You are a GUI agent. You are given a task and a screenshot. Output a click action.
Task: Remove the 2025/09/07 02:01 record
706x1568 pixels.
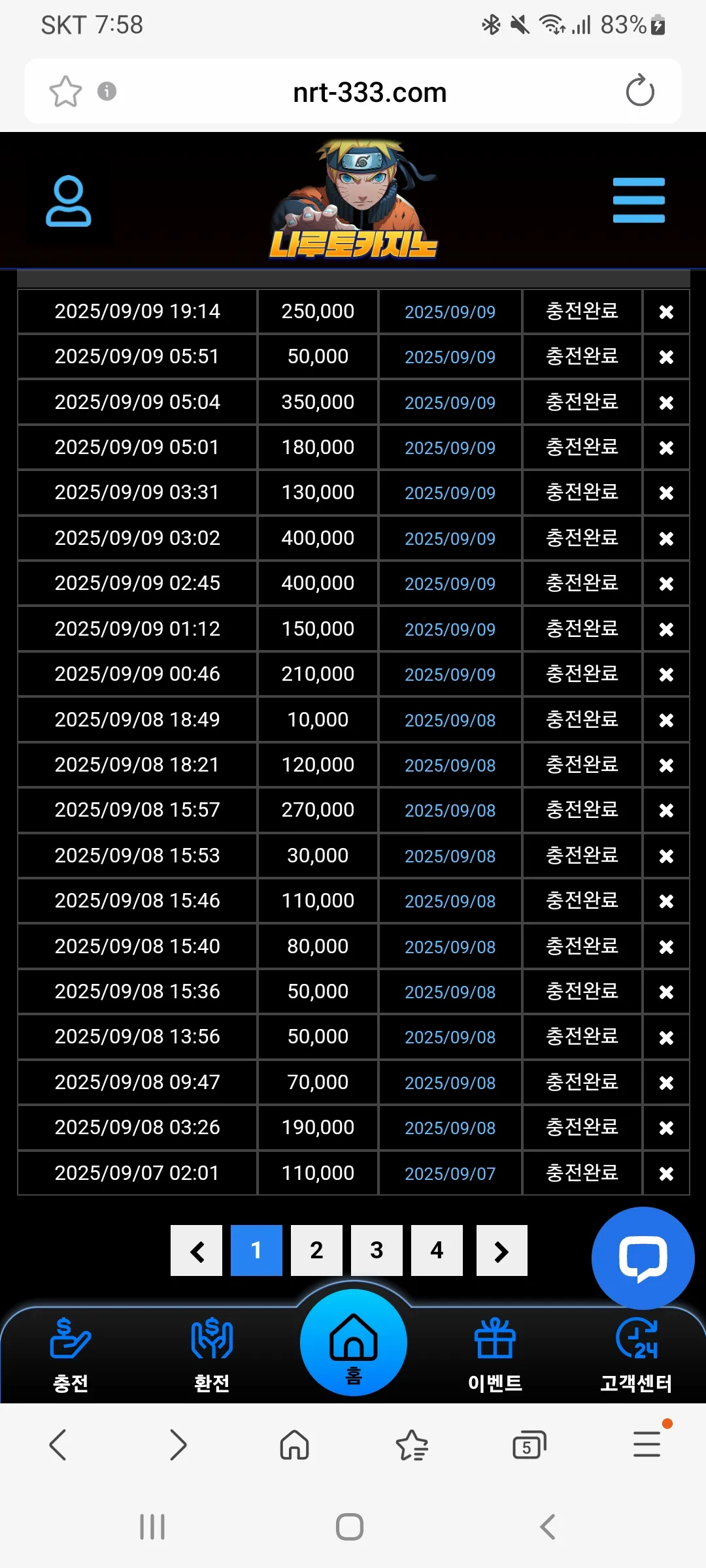coord(666,1174)
